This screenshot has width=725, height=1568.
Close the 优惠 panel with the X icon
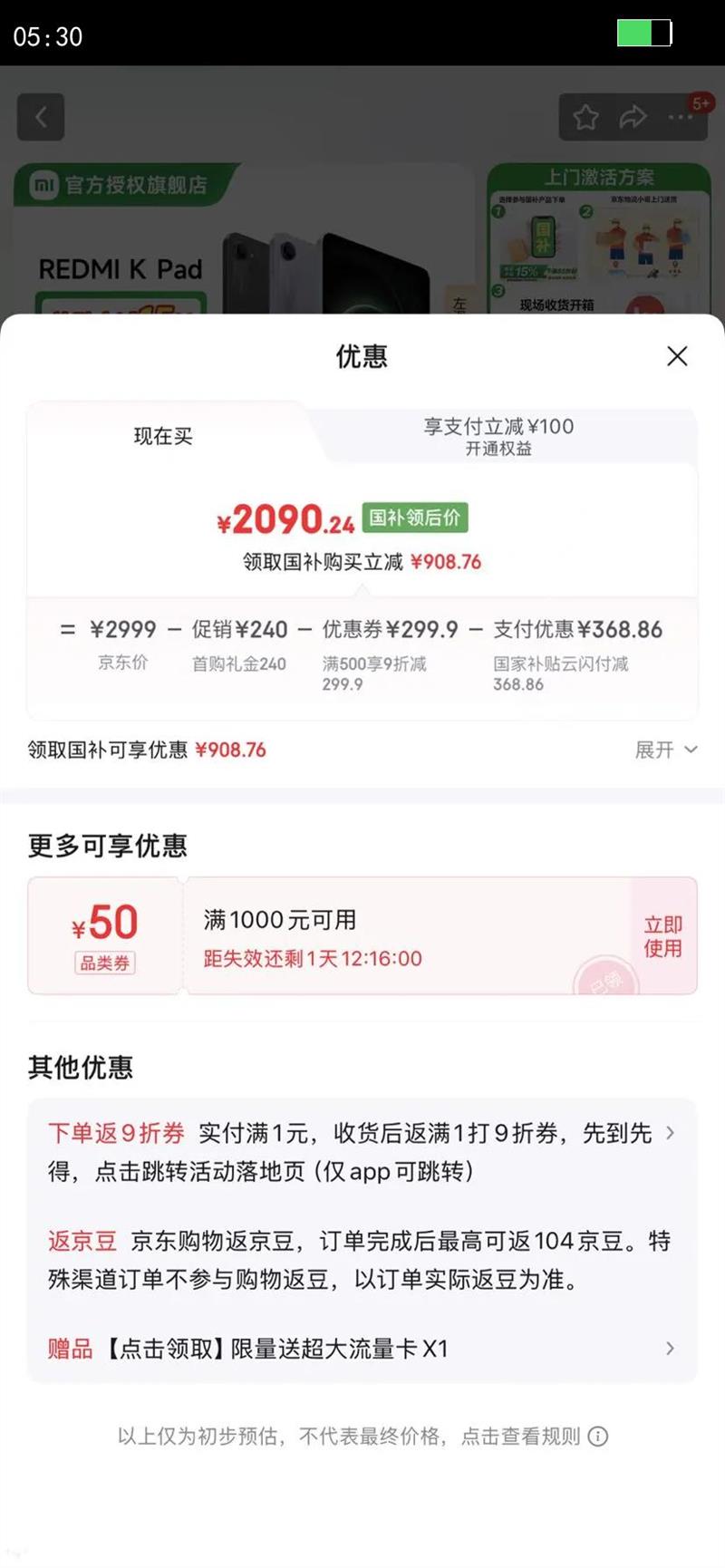click(677, 356)
